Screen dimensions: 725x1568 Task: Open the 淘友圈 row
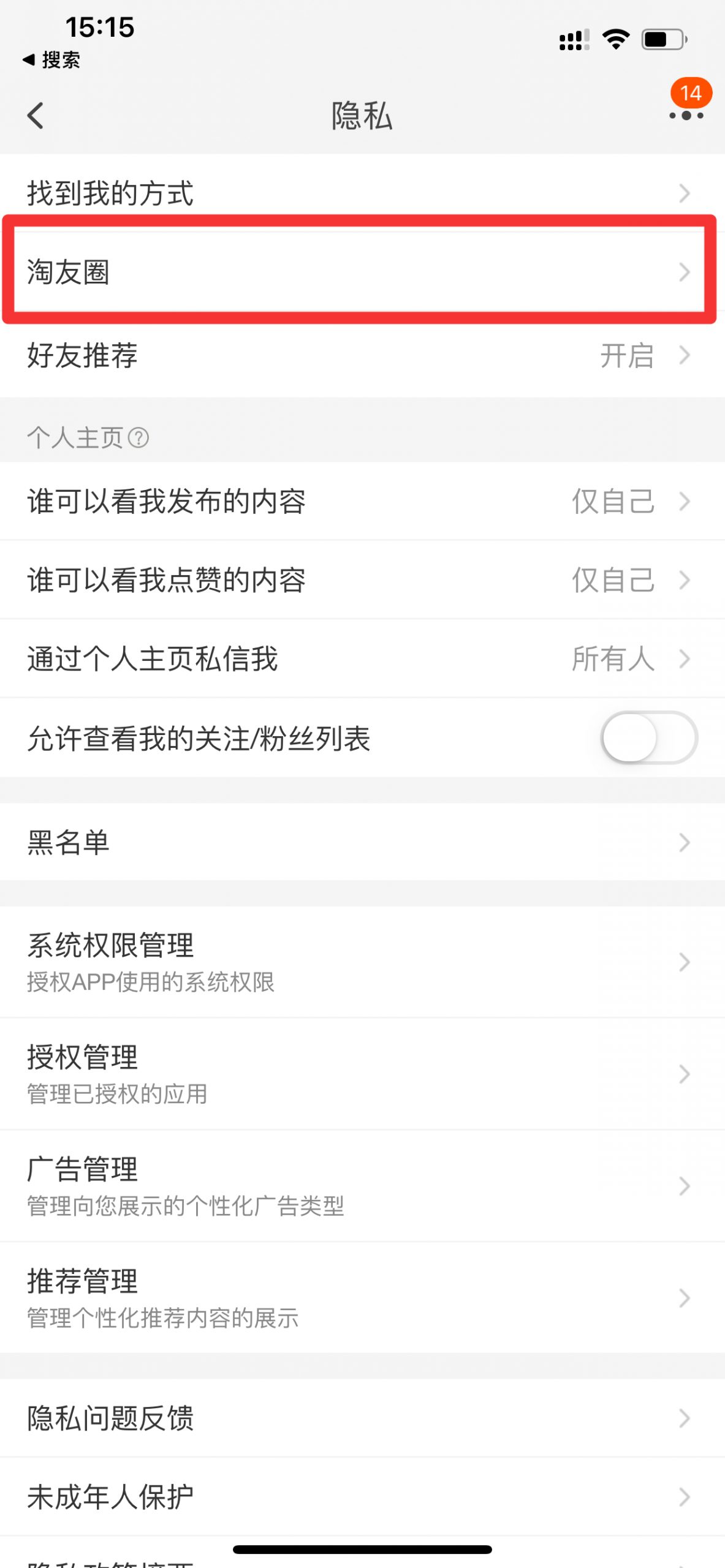pos(362,271)
